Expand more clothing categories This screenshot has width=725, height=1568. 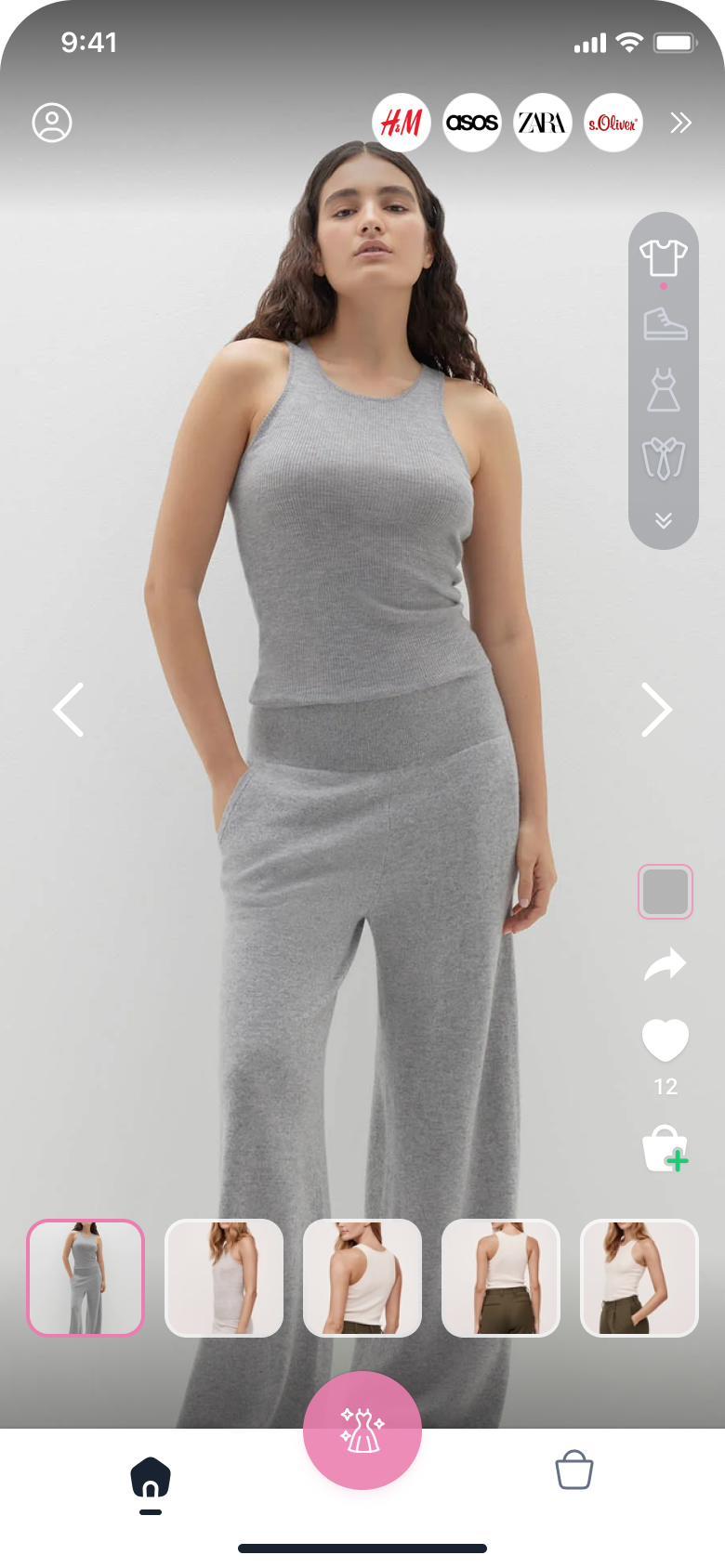pyautogui.click(x=664, y=520)
